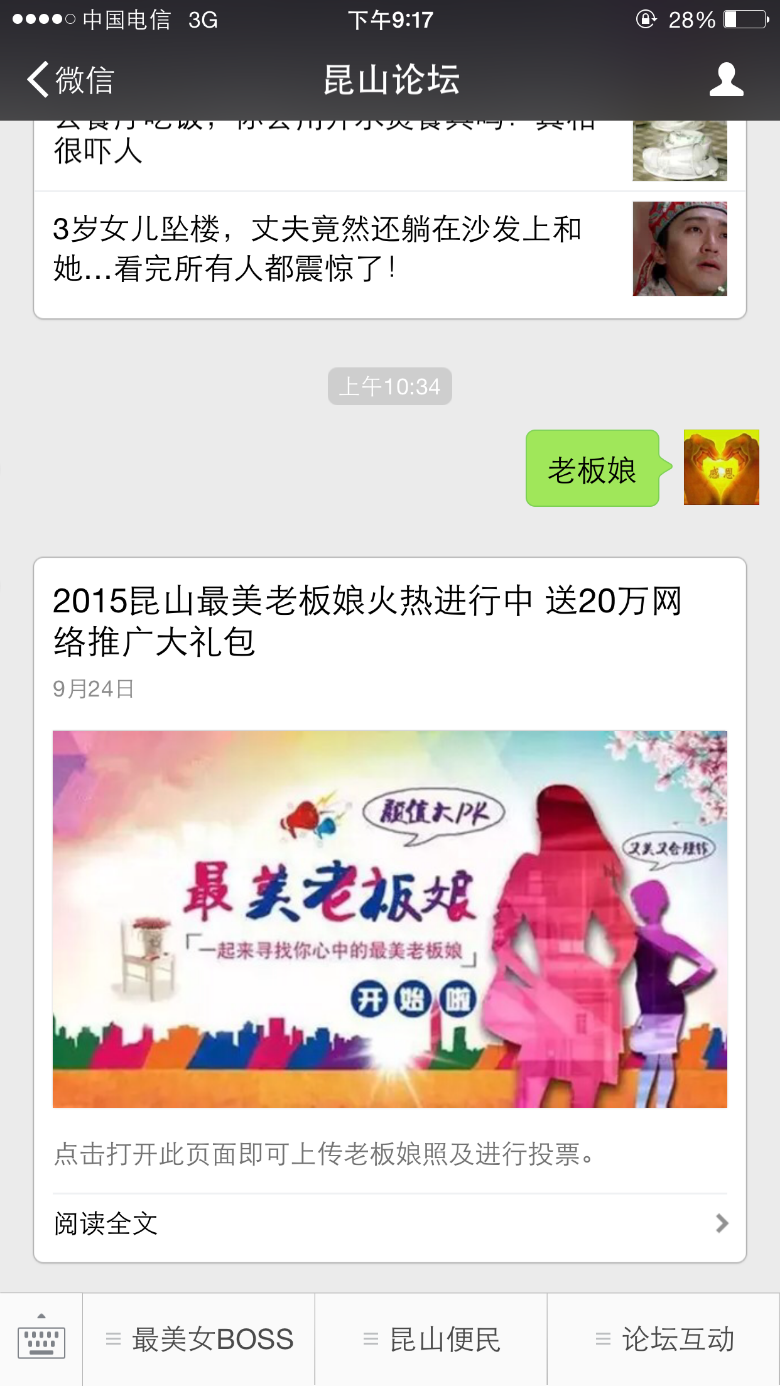Go back to 微信 chat list
Screen dimensions: 780x1386
70,80
